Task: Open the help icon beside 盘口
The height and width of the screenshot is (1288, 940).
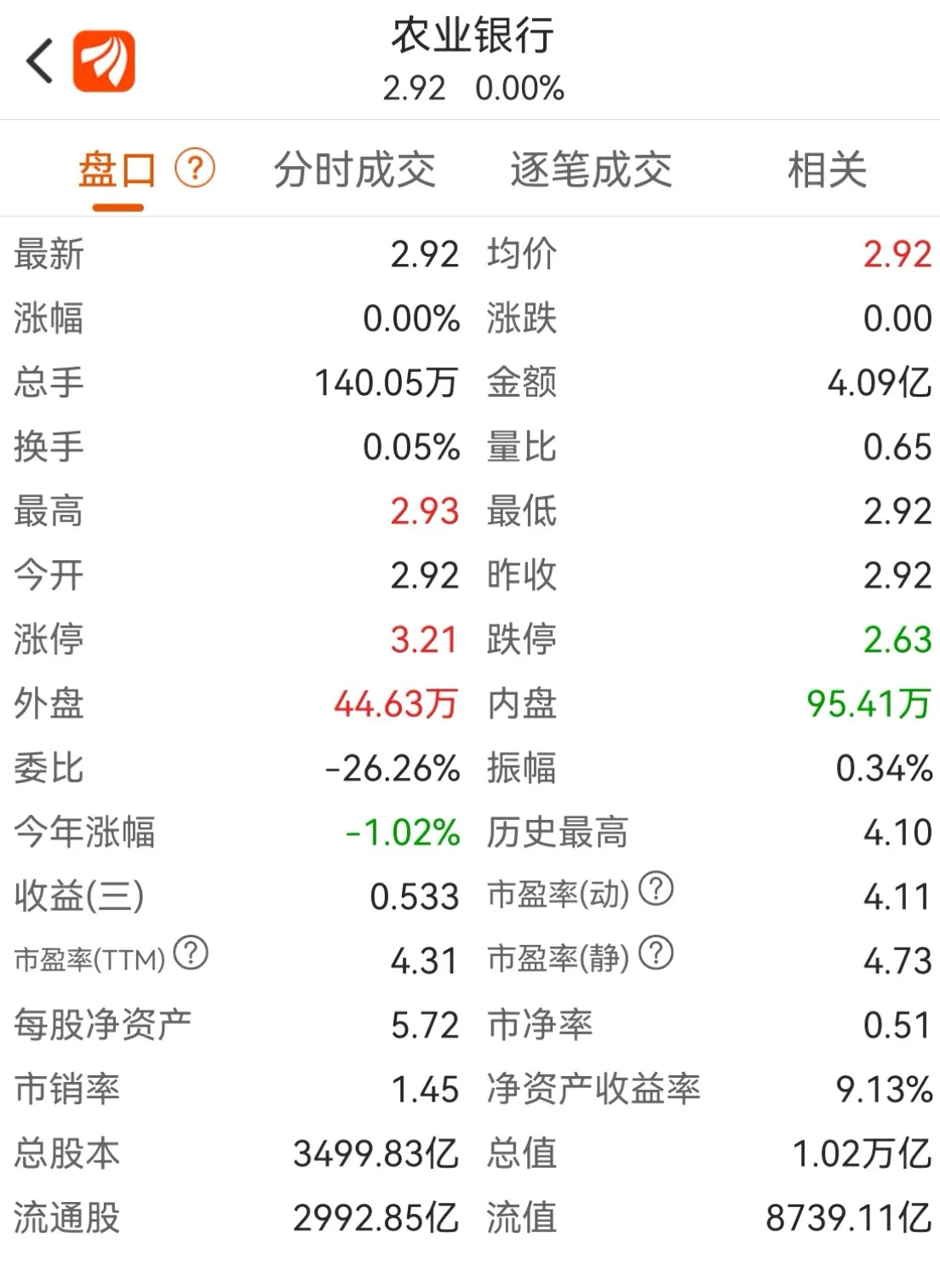Action: click(x=195, y=169)
